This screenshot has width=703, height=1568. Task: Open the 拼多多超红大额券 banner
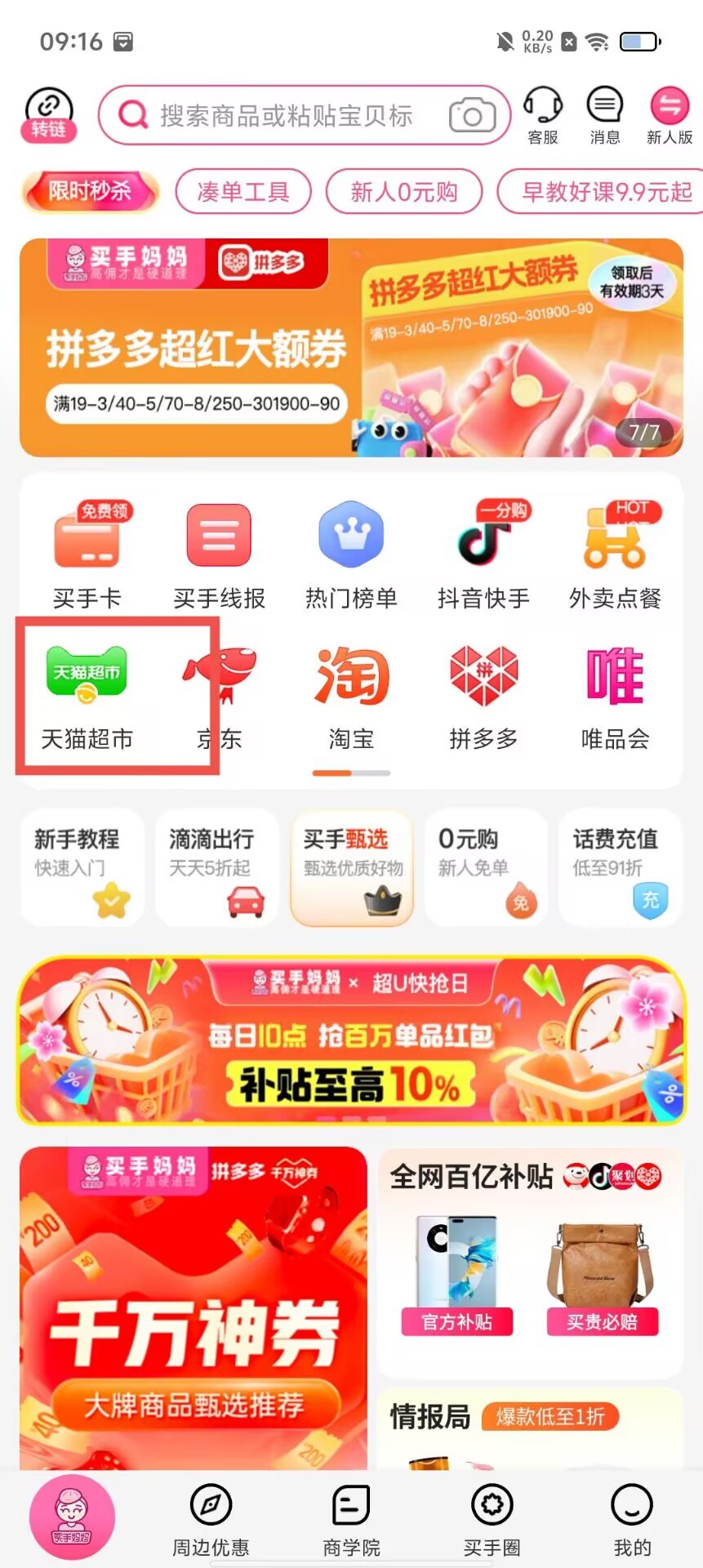pyautogui.click(x=351, y=348)
